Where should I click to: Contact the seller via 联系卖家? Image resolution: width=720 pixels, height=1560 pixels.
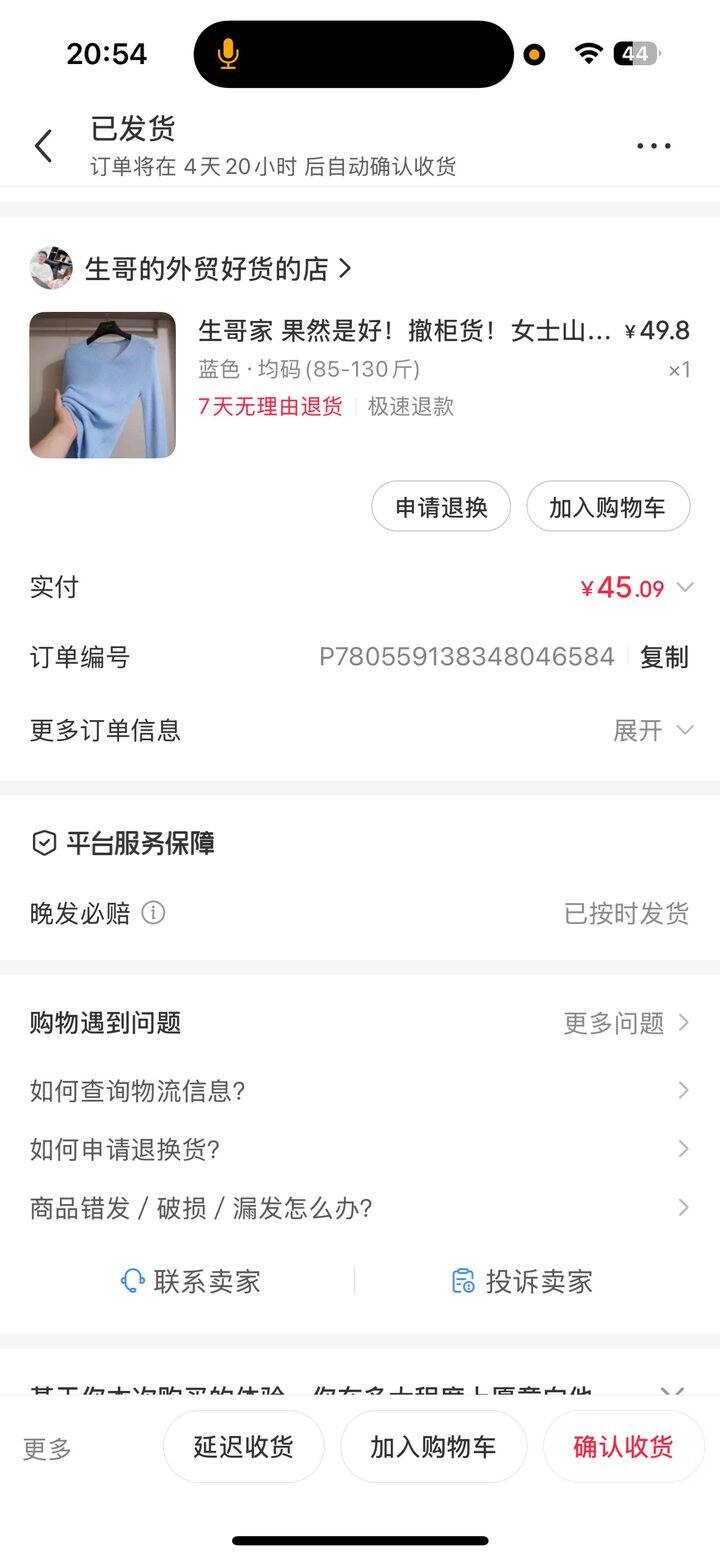point(190,1281)
